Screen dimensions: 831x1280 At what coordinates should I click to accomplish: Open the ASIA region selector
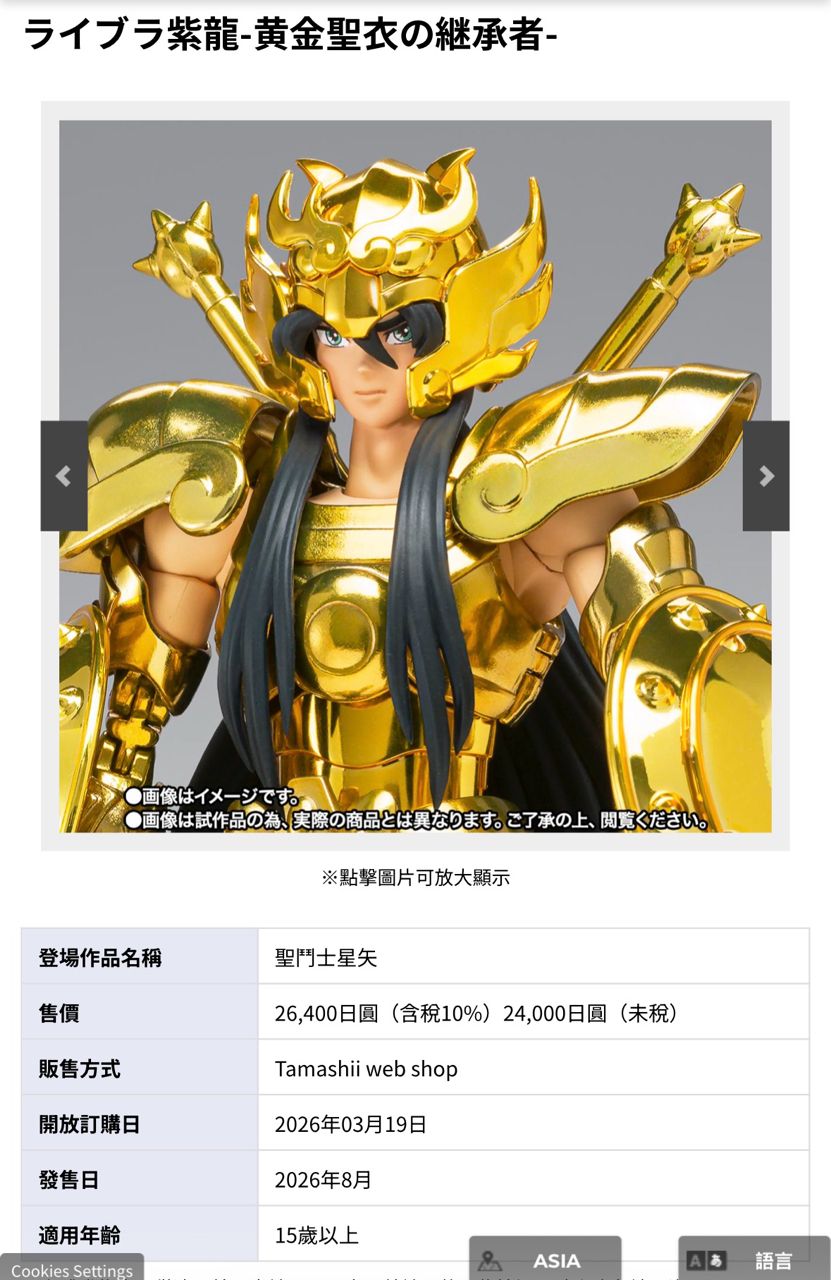[x=545, y=1260]
